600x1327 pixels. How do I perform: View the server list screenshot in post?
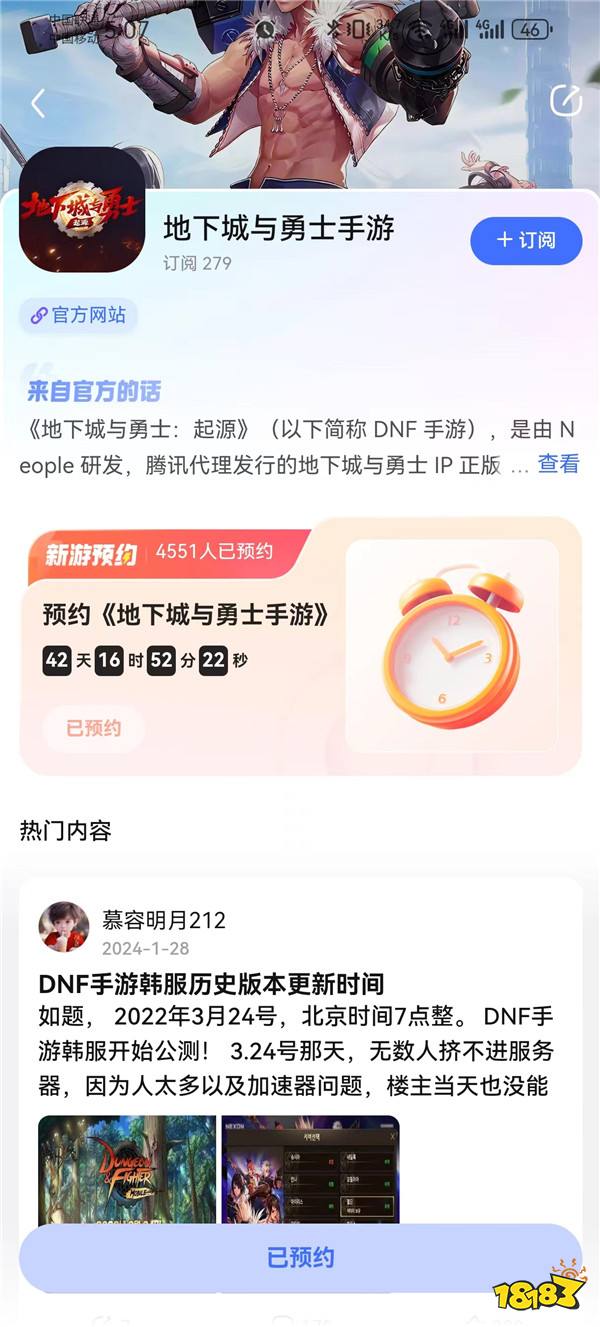point(310,1168)
